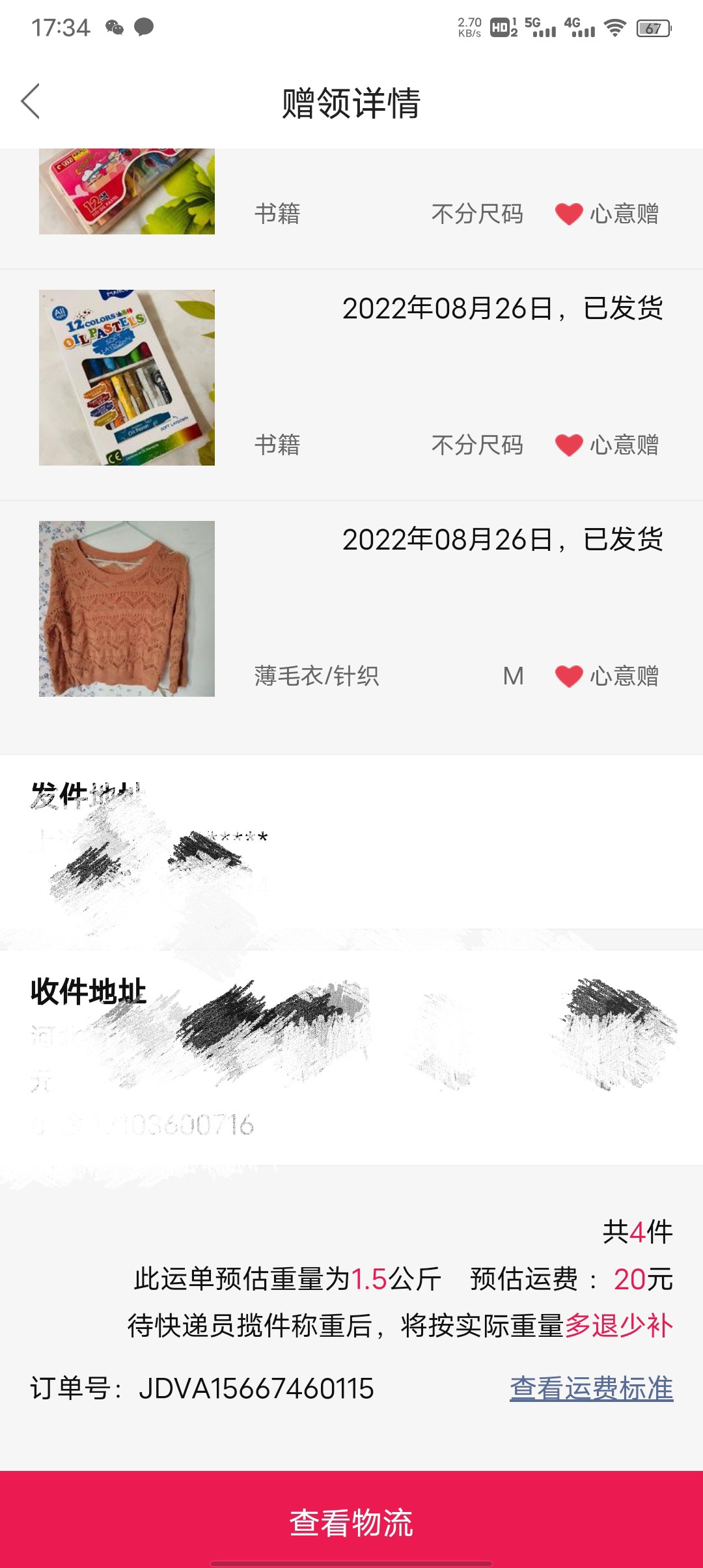Screen dimensions: 703x1568
Task: Go back from 赠领详情 page
Action: (x=31, y=102)
